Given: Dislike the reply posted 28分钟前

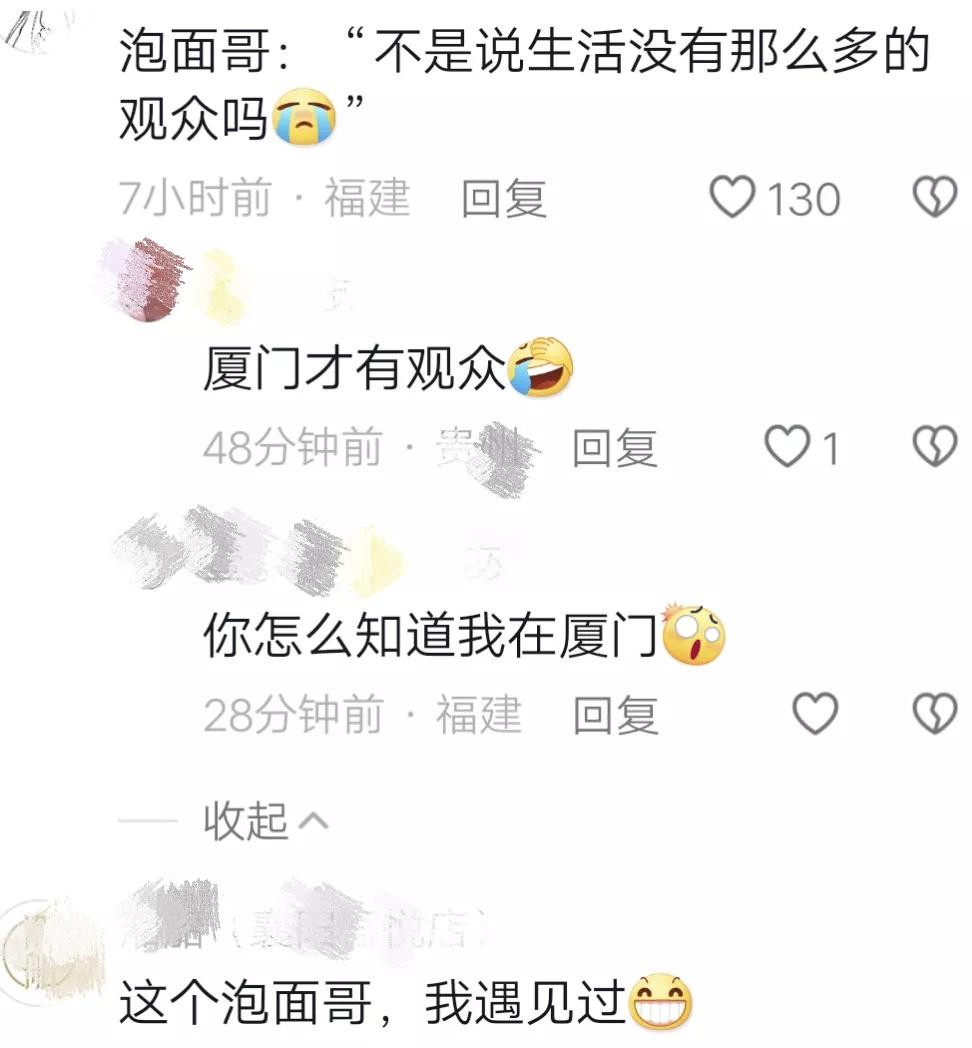Looking at the screenshot, I should pyautogui.click(x=936, y=714).
